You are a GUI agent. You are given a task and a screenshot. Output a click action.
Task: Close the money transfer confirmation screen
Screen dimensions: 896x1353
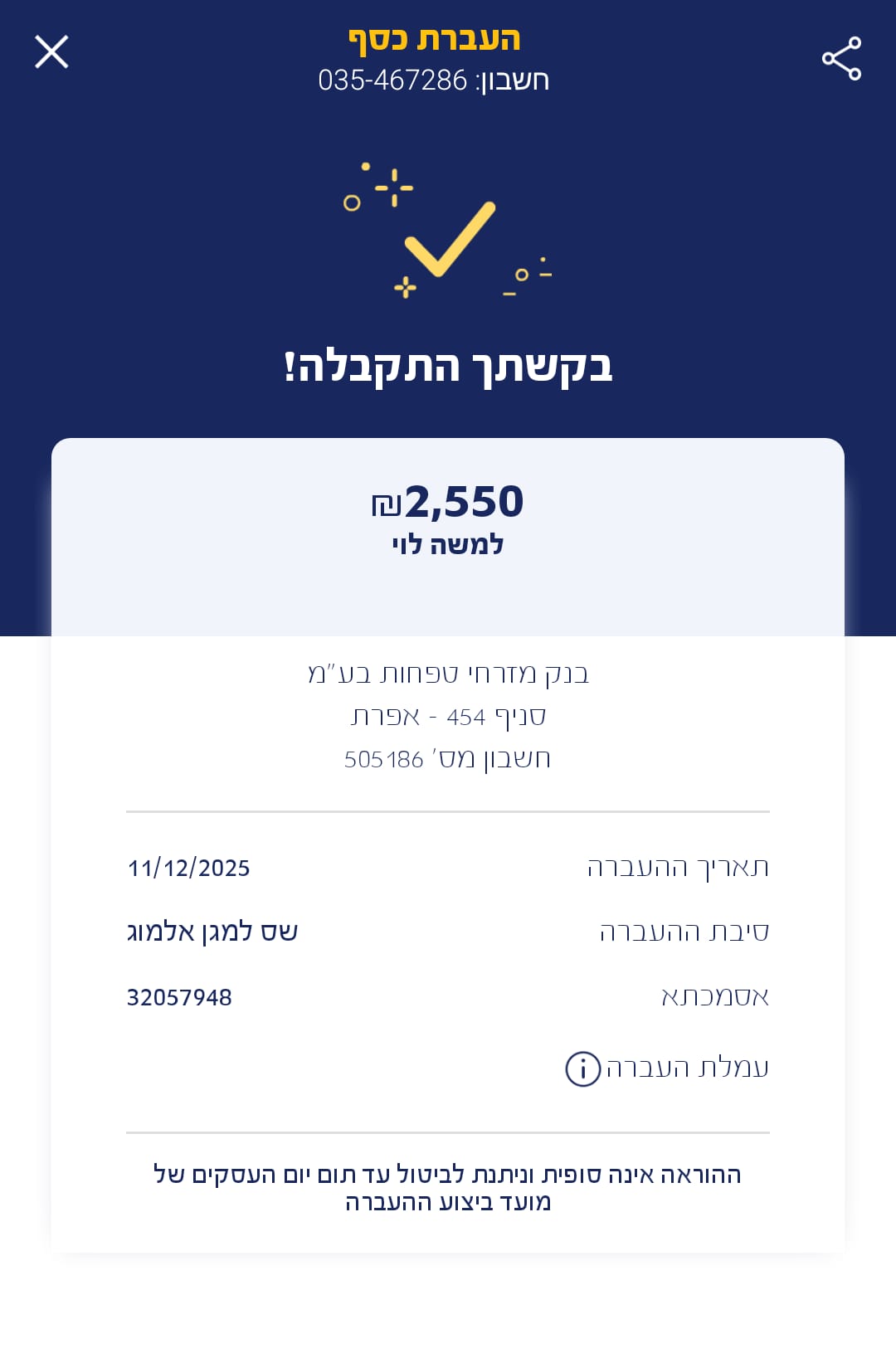(x=51, y=51)
